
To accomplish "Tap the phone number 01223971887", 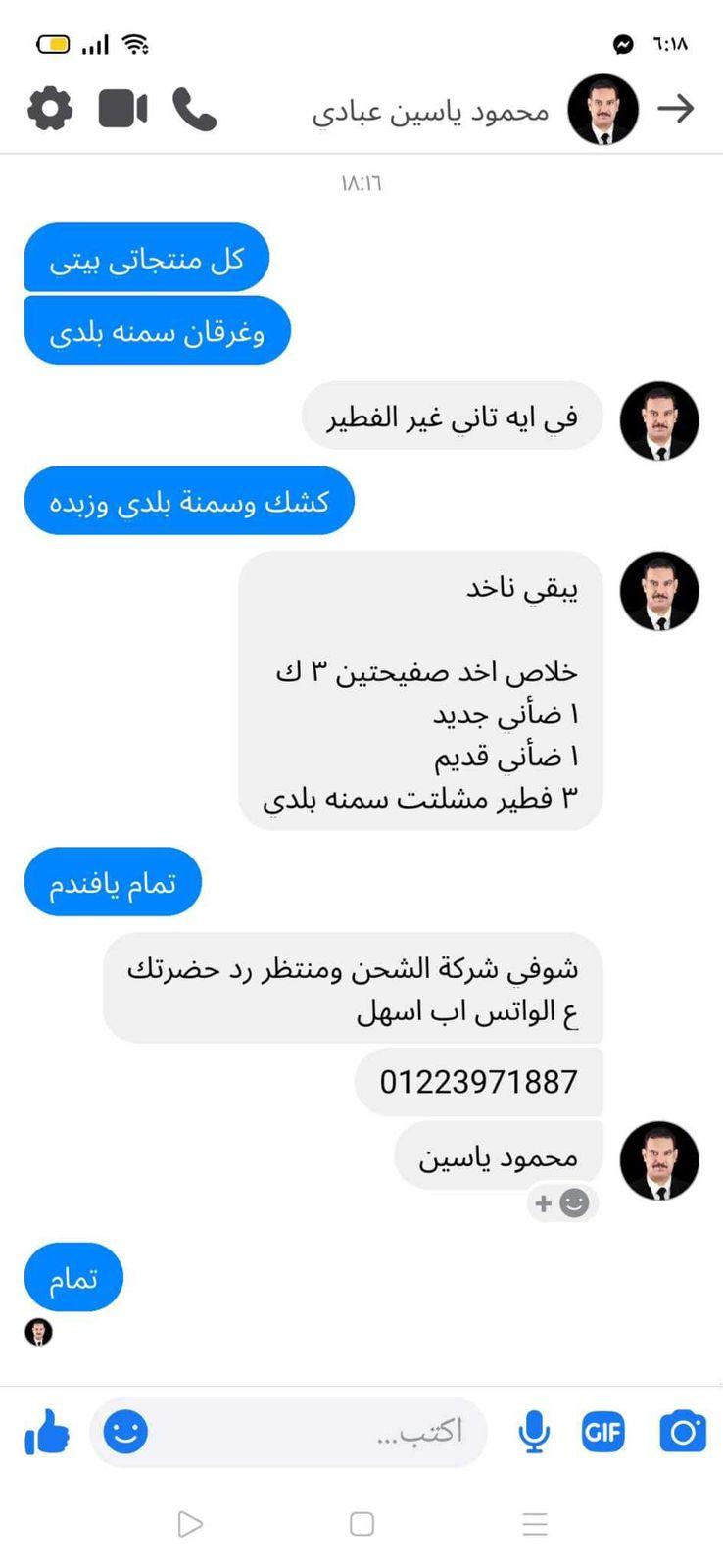I will (478, 1082).
